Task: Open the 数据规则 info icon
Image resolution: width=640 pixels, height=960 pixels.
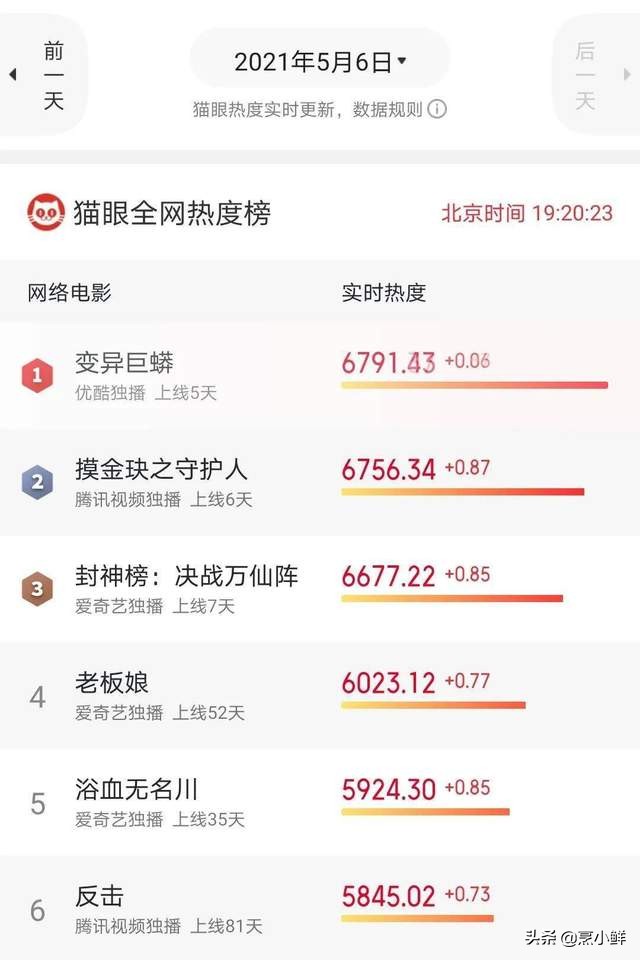Action: (x=437, y=109)
